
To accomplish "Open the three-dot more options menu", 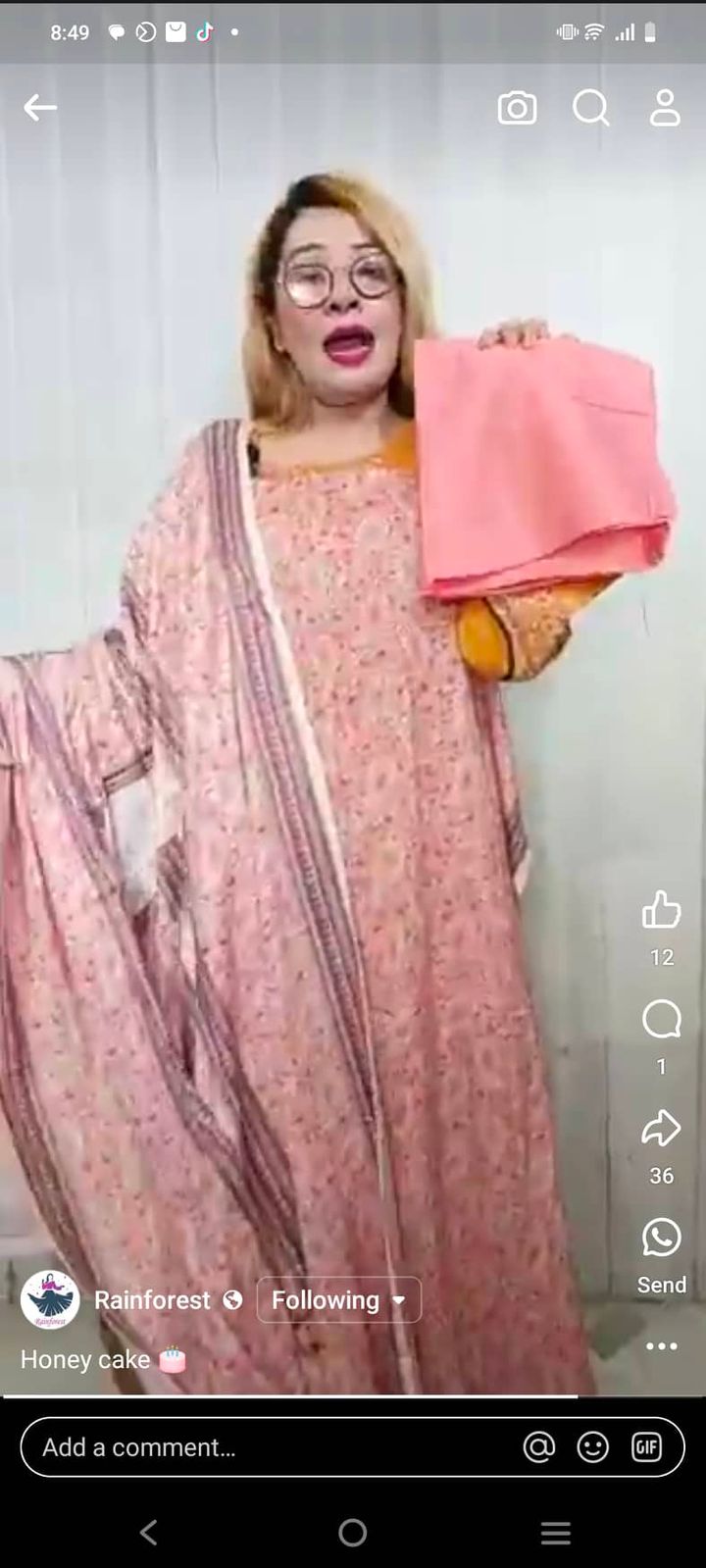I will pos(662,1346).
